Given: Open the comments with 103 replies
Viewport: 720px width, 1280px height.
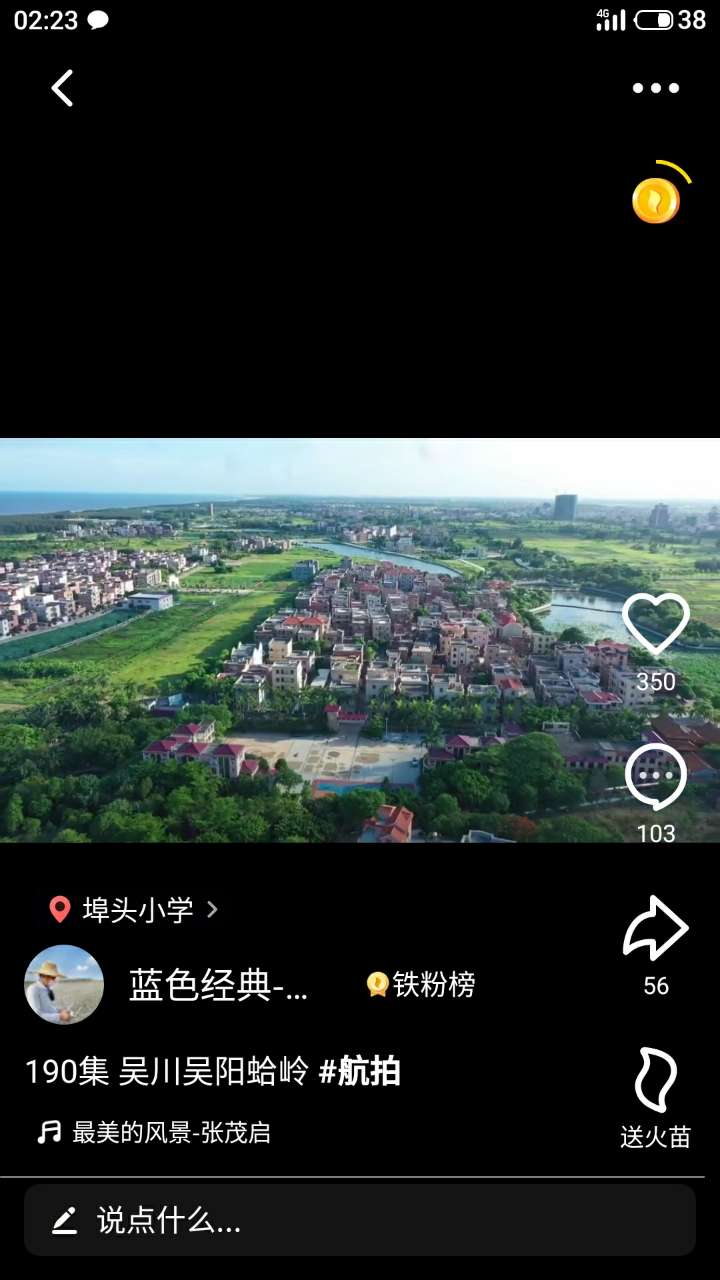Looking at the screenshot, I should coord(656,778).
